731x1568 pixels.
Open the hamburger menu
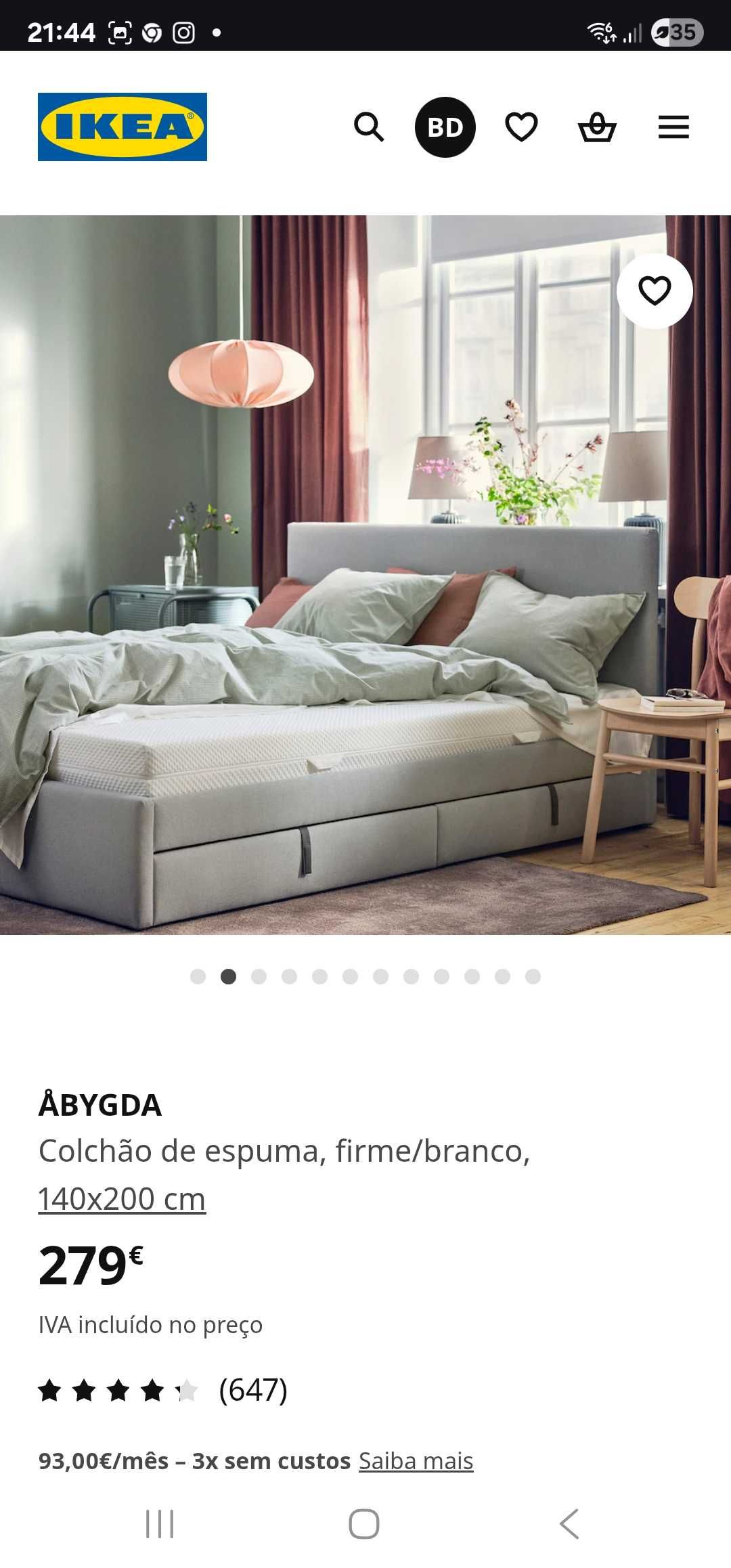[673, 127]
